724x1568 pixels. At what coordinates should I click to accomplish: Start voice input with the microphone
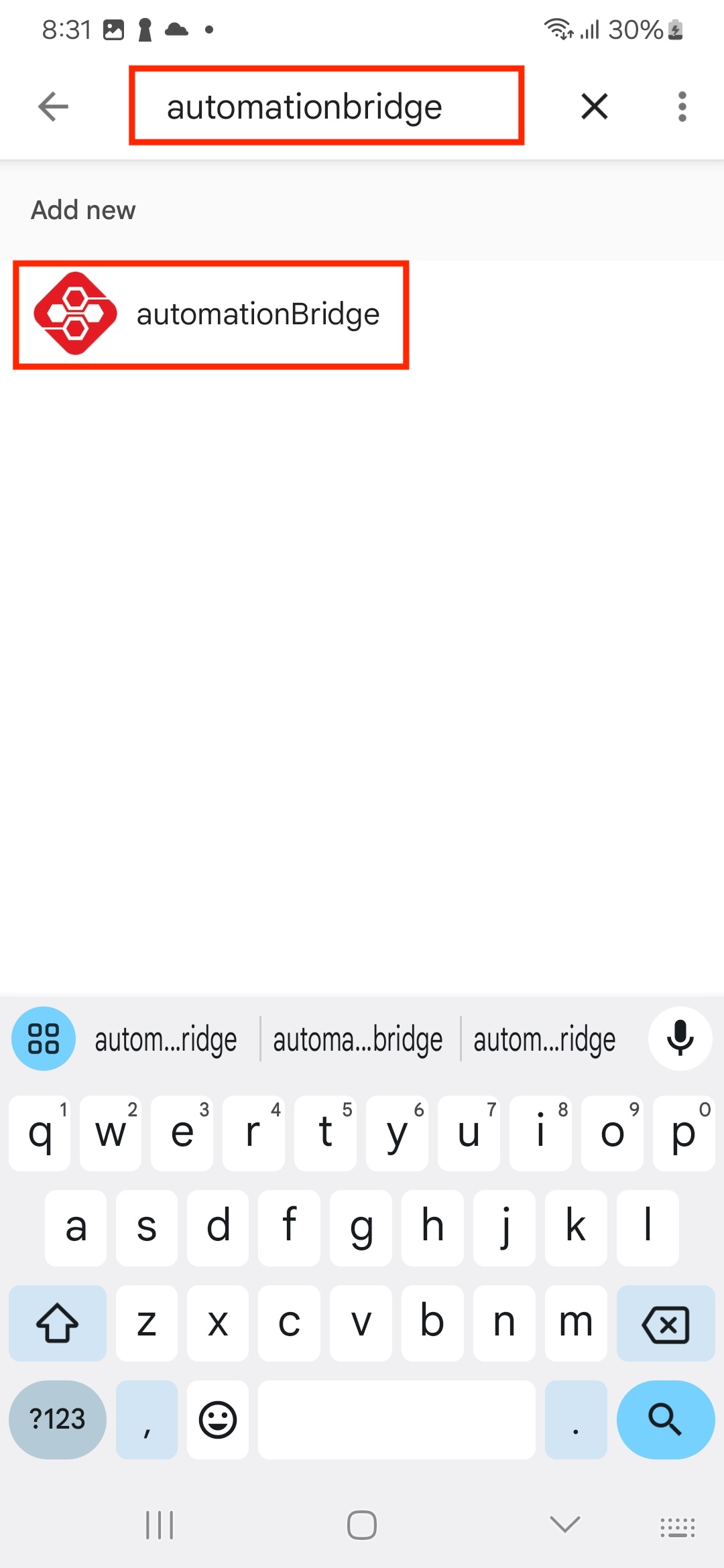point(680,1038)
